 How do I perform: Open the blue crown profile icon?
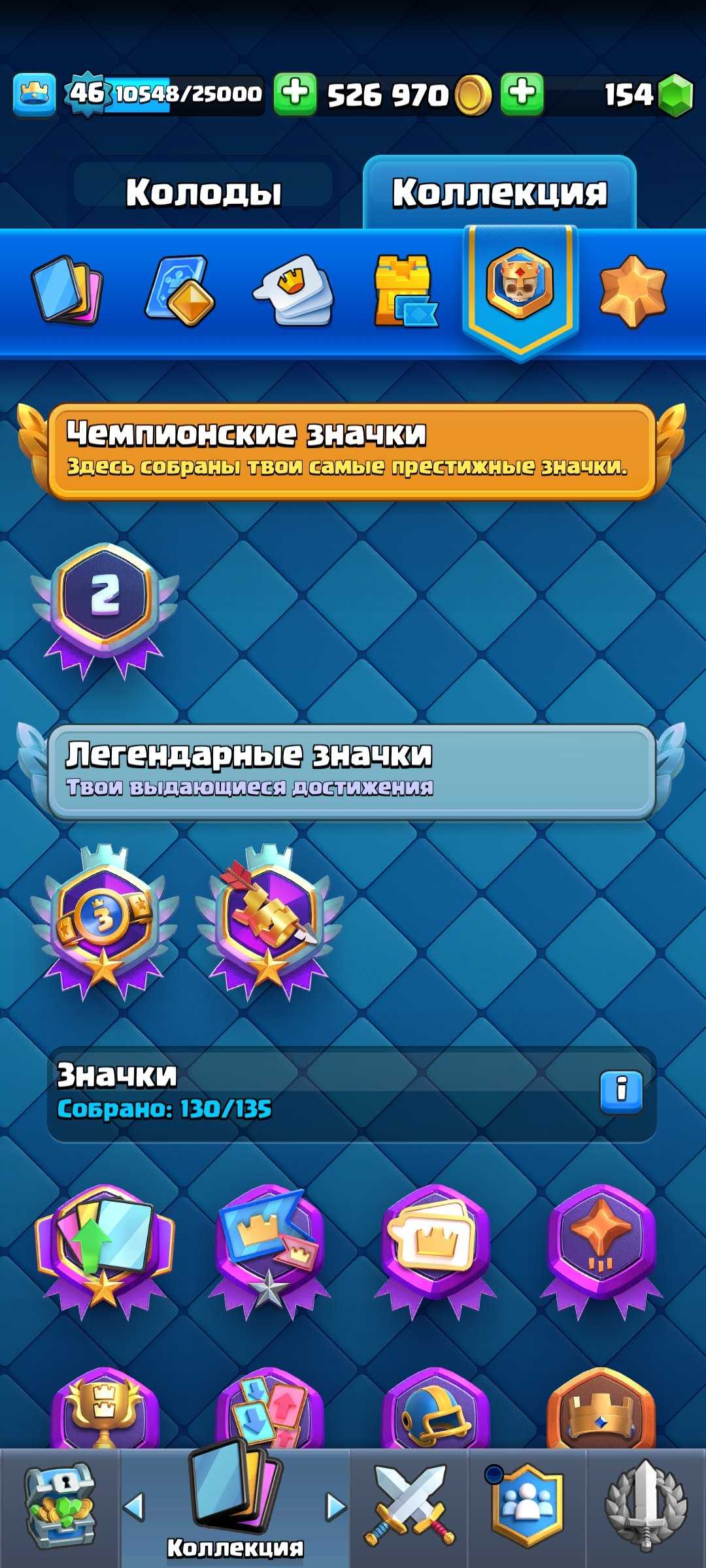tap(34, 94)
